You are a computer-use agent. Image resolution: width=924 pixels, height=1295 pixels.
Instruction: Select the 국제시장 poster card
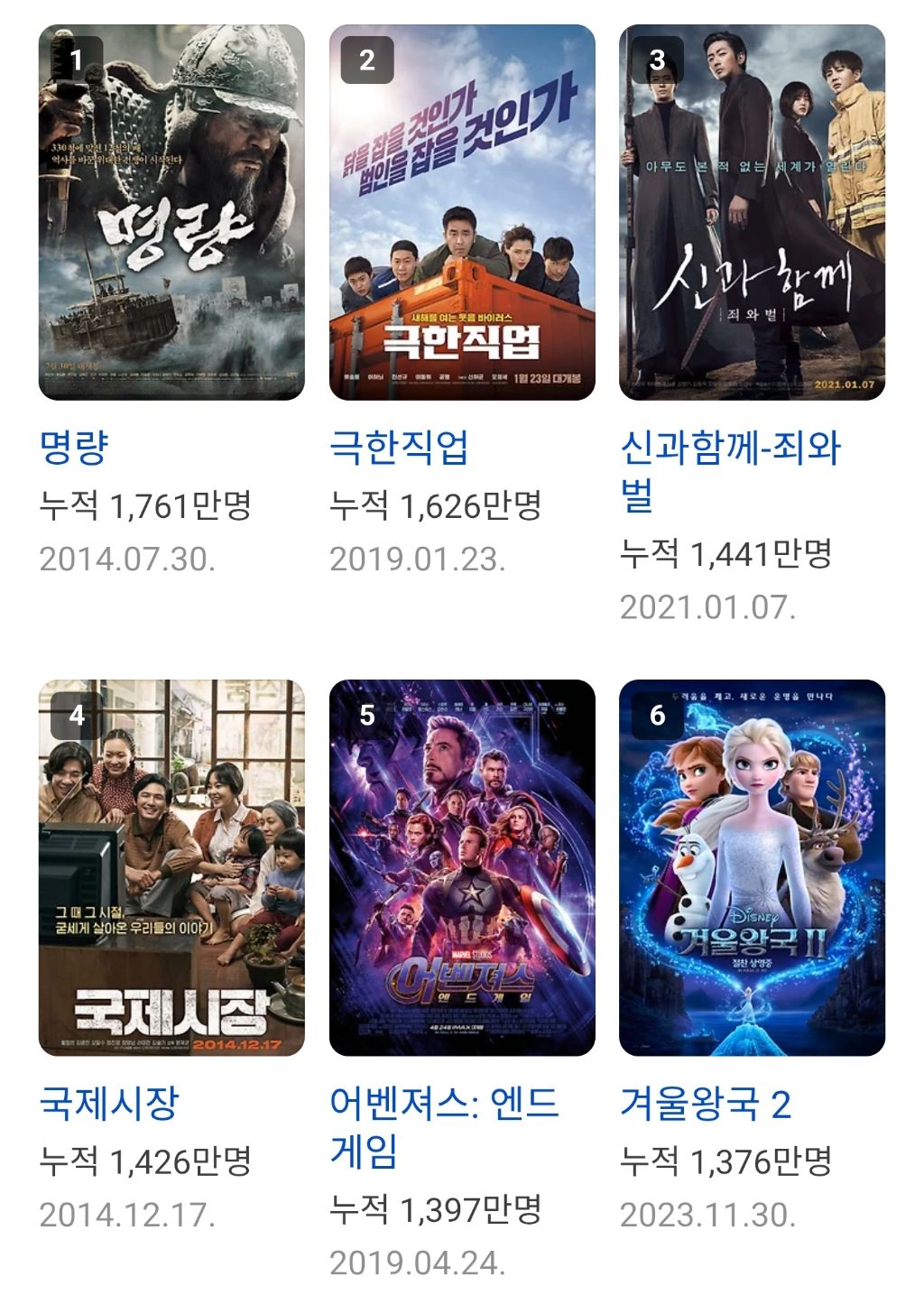coord(171,867)
